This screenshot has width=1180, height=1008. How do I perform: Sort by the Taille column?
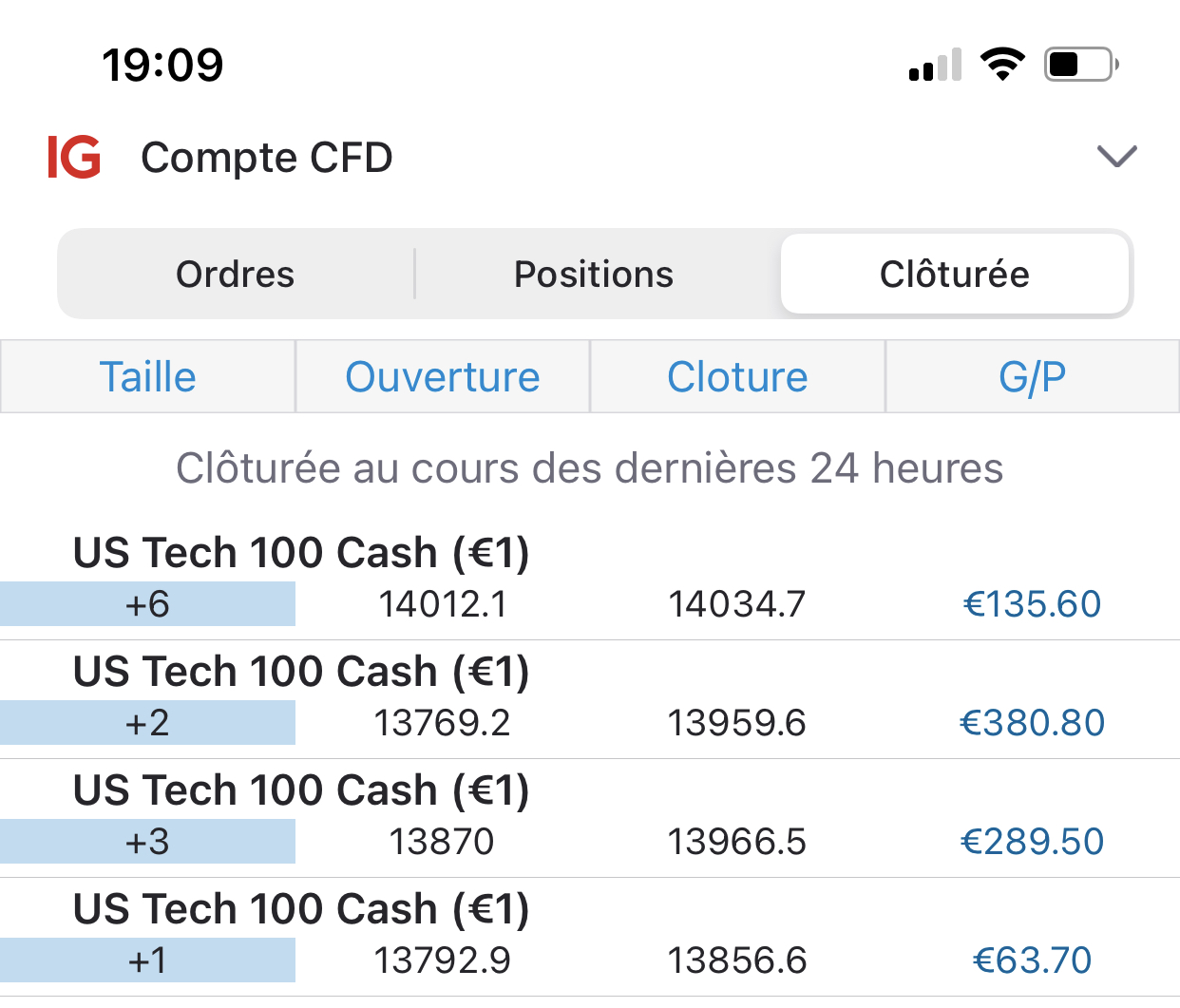(148, 377)
